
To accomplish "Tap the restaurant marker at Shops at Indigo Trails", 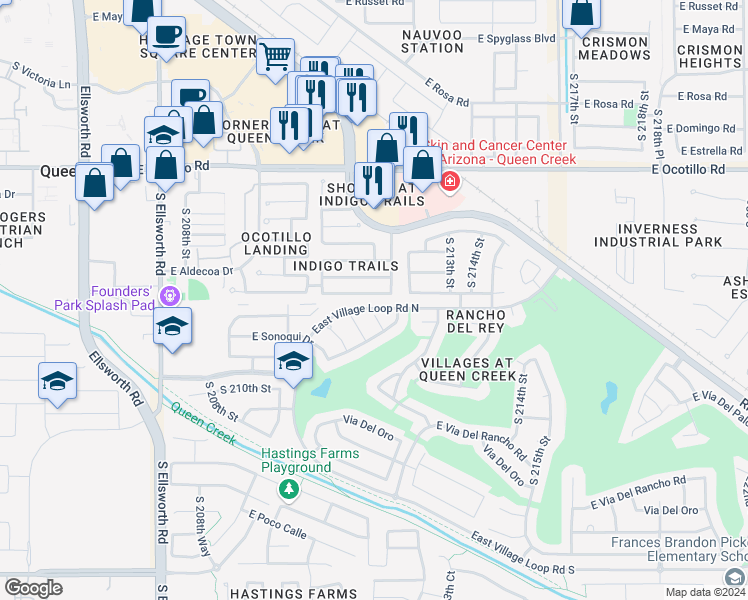I will tap(374, 182).
